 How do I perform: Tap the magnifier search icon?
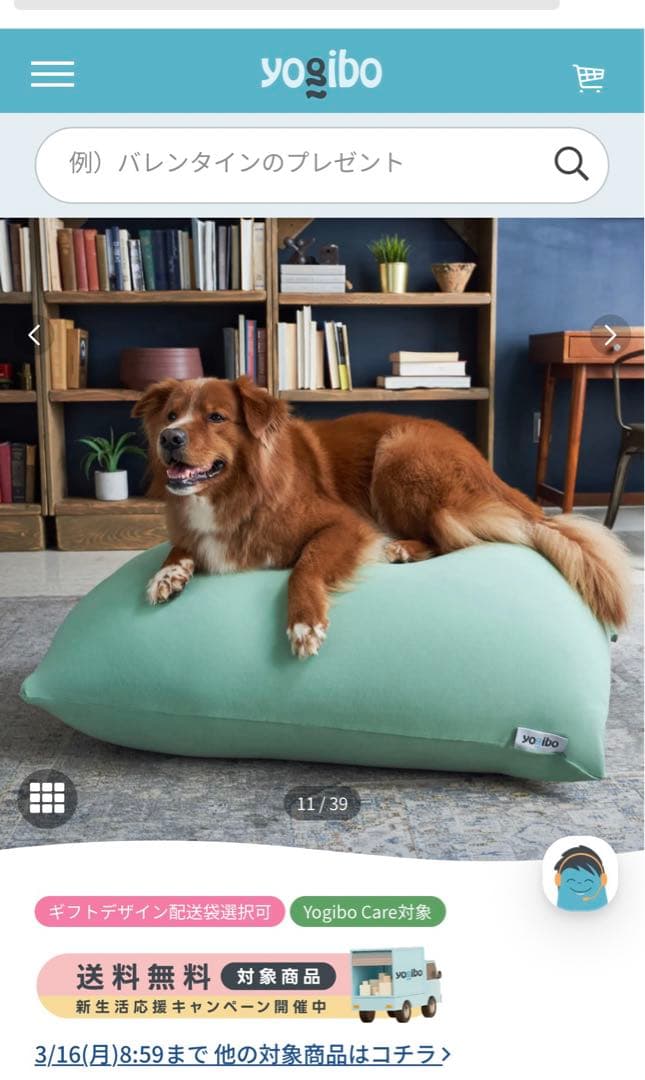pos(571,163)
